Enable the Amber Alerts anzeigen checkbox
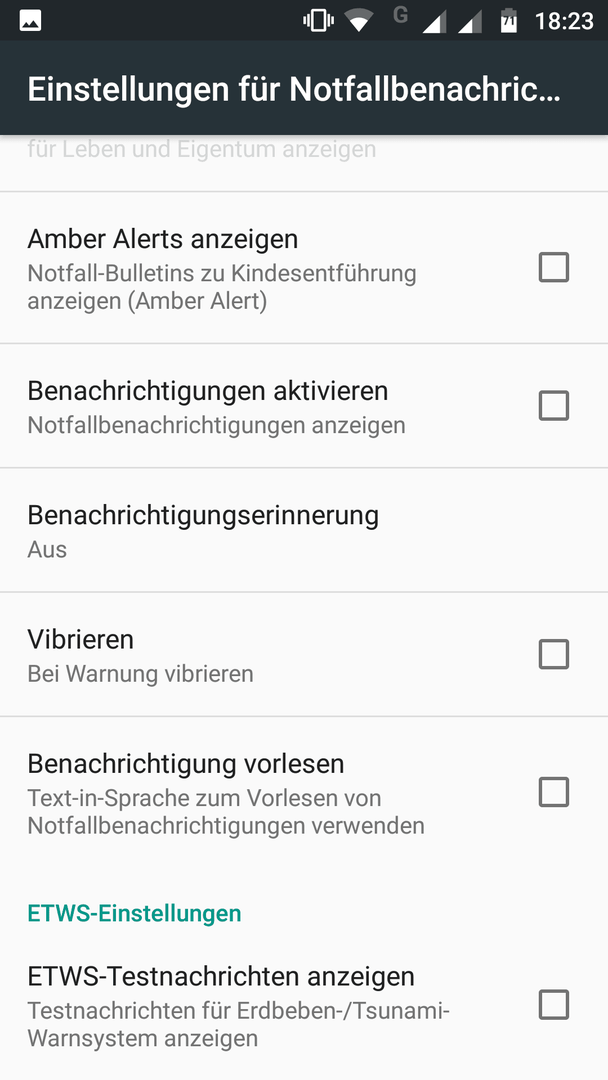This screenshot has width=608, height=1080. 554,267
